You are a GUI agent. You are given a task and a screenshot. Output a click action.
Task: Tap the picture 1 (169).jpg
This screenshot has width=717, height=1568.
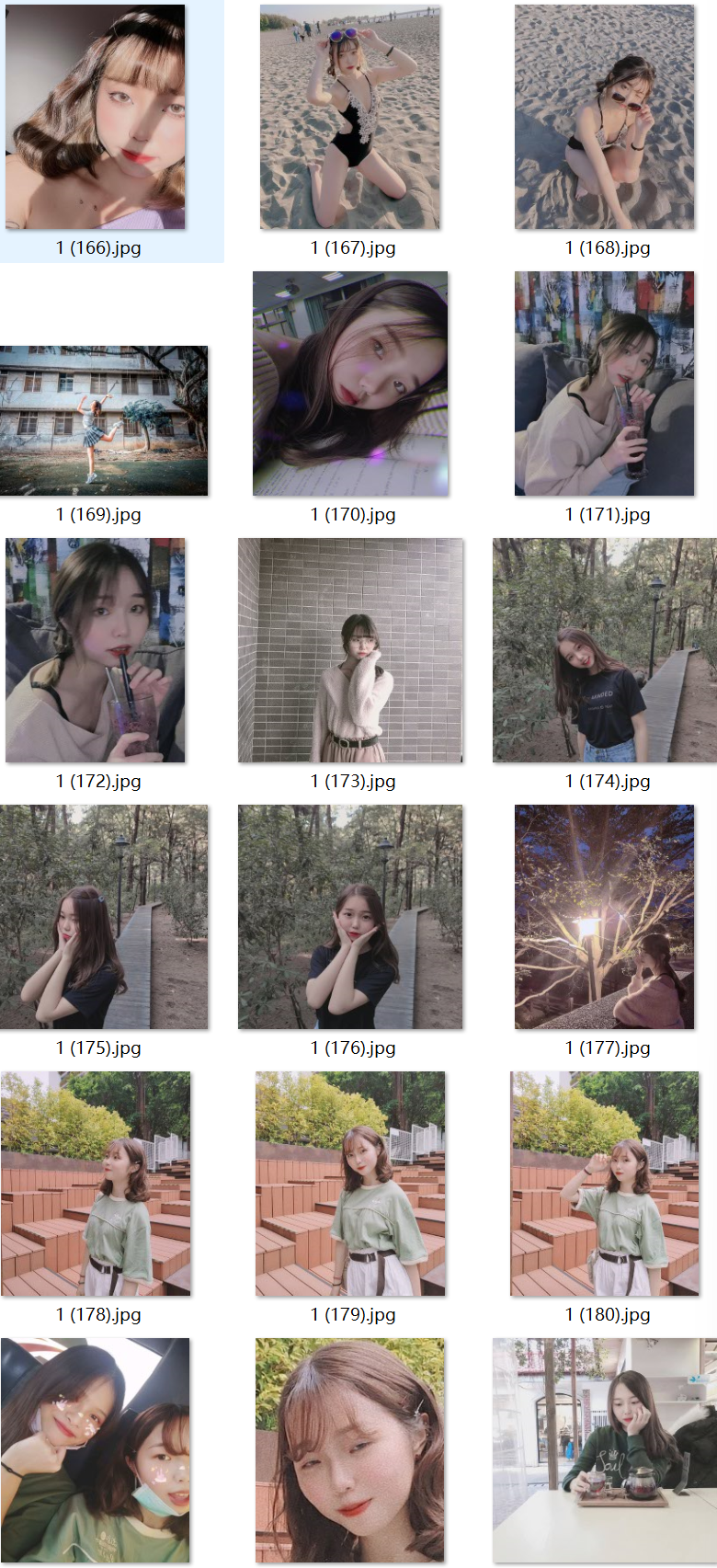click(x=104, y=420)
